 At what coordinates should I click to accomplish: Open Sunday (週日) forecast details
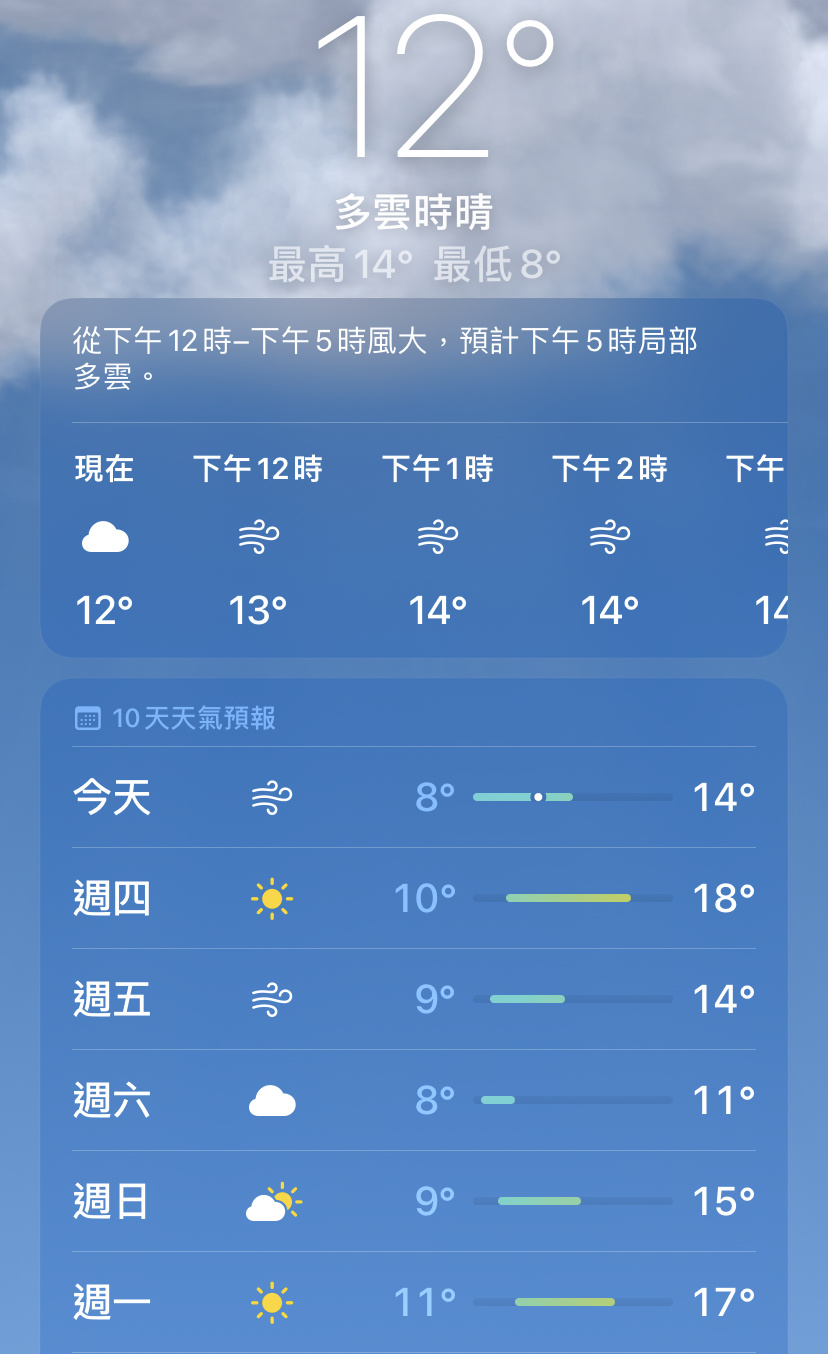tap(414, 1201)
